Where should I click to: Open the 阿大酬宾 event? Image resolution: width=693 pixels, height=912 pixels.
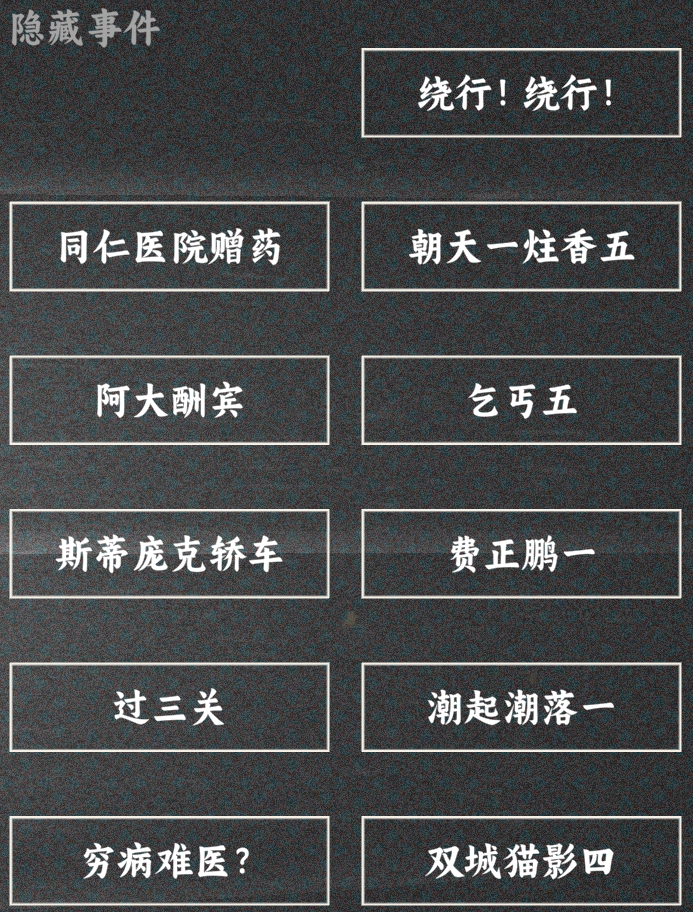169,401
